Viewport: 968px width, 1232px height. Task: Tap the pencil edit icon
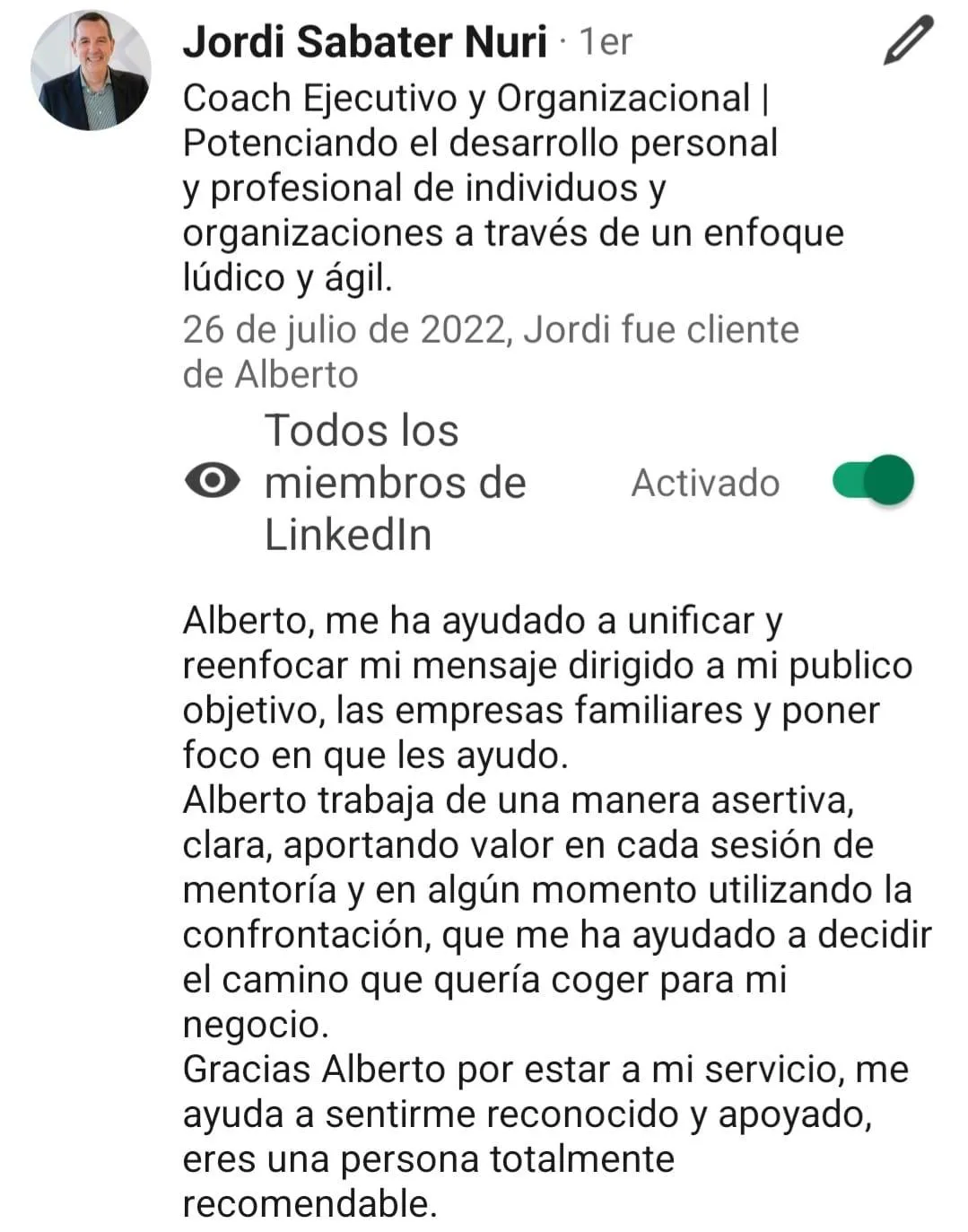[908, 41]
